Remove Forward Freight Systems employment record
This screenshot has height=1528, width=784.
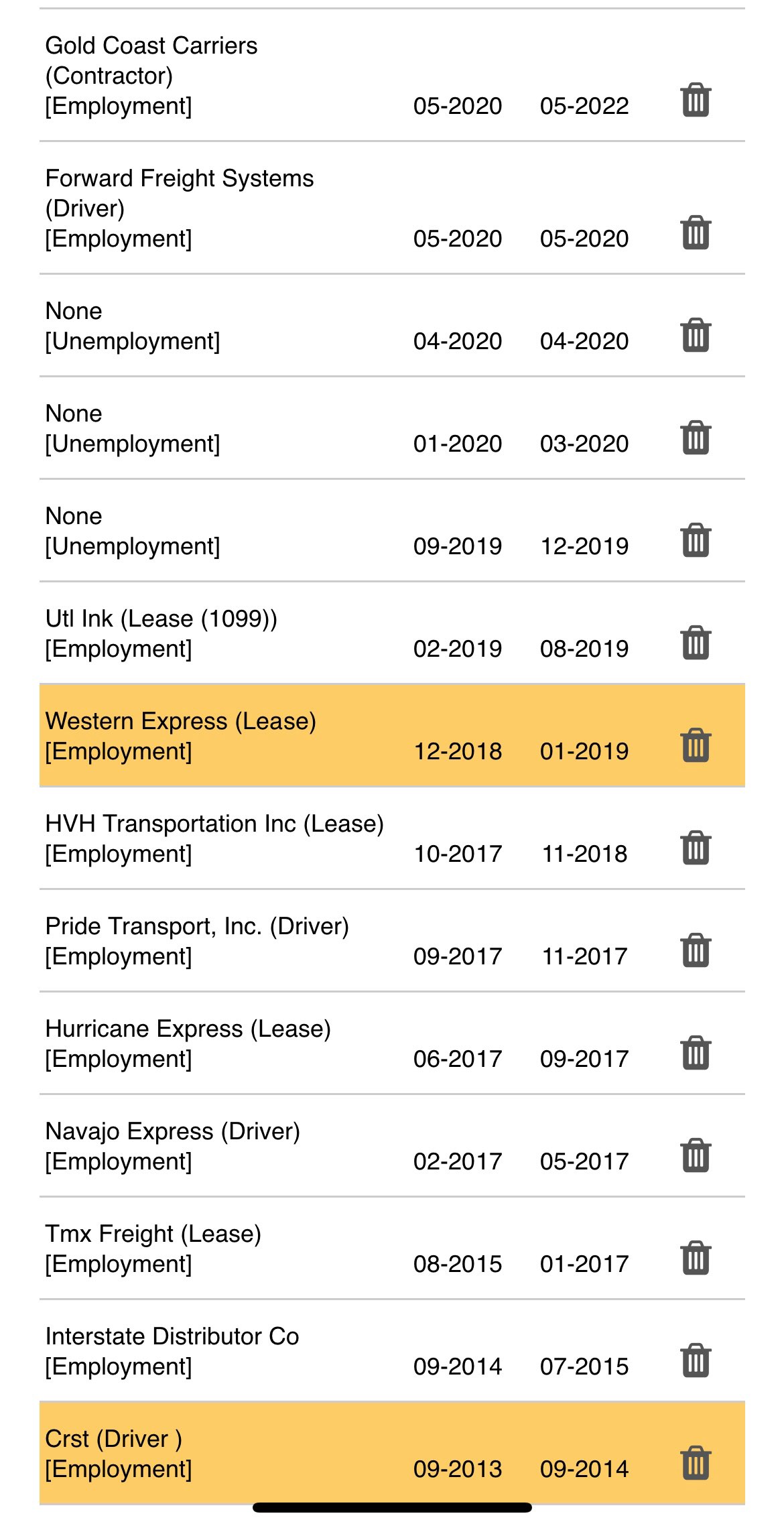(x=696, y=233)
